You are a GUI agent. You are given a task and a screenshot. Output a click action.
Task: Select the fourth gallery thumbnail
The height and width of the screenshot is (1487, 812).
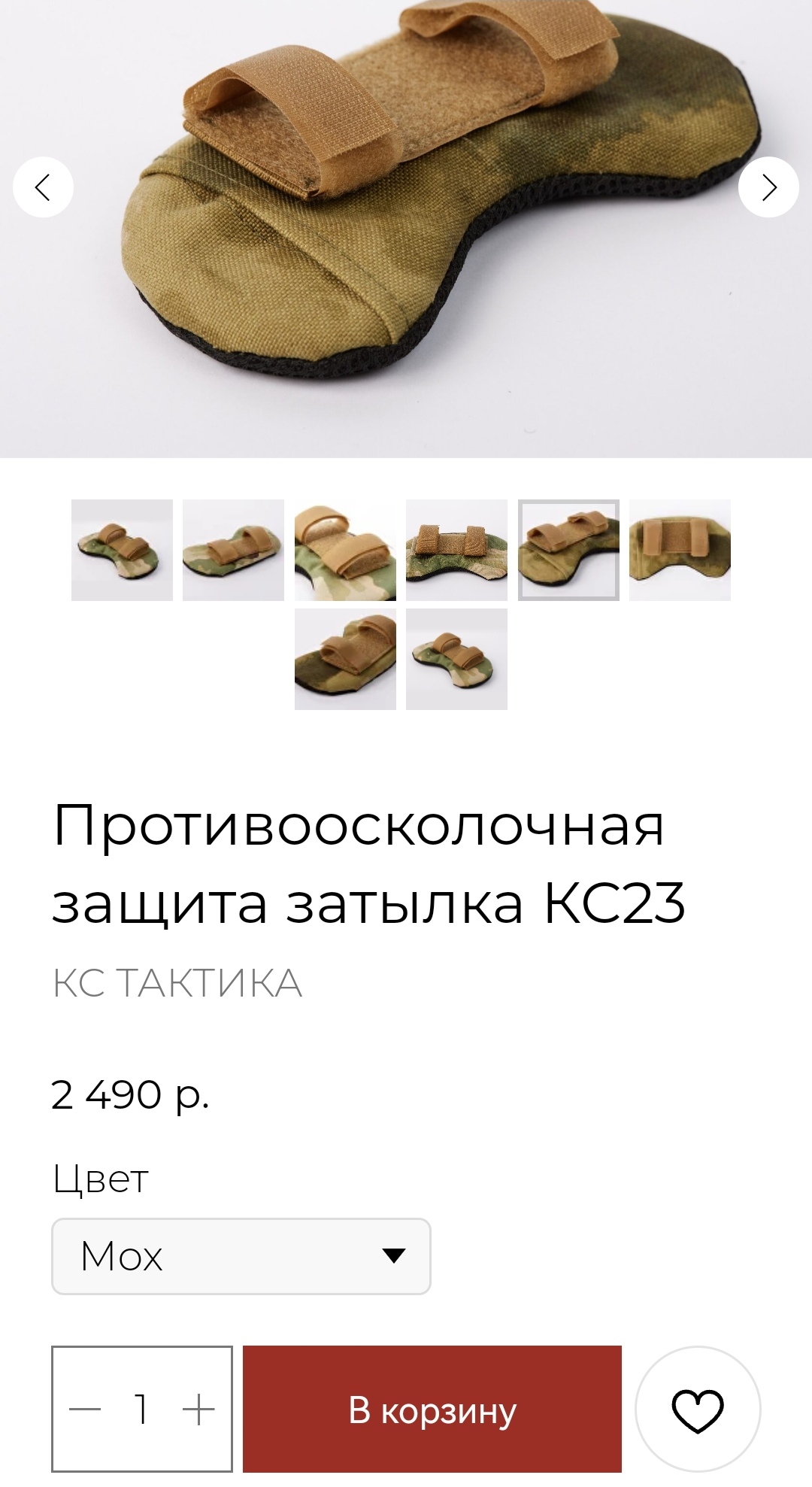point(456,550)
